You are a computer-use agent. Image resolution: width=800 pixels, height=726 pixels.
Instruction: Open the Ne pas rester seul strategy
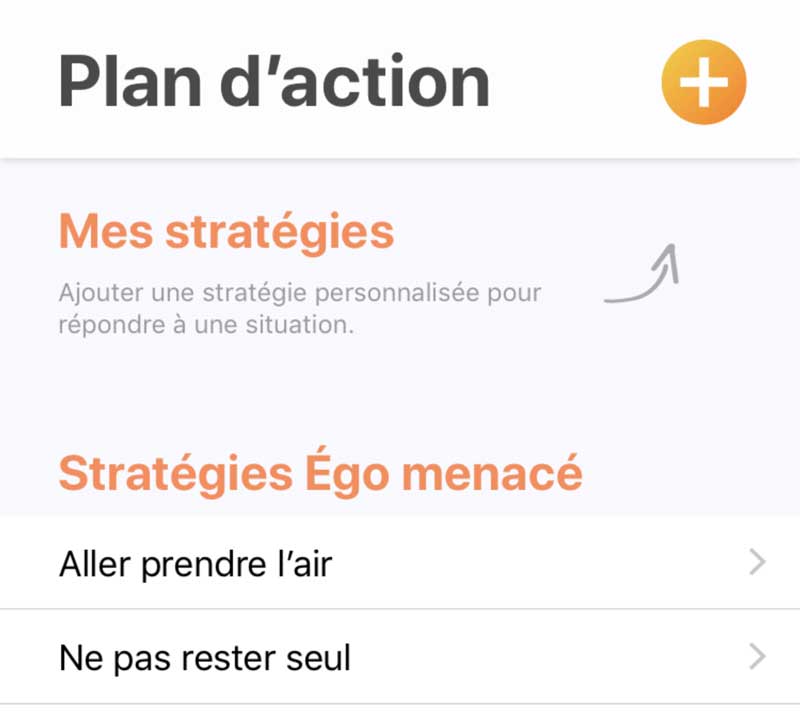(x=400, y=658)
